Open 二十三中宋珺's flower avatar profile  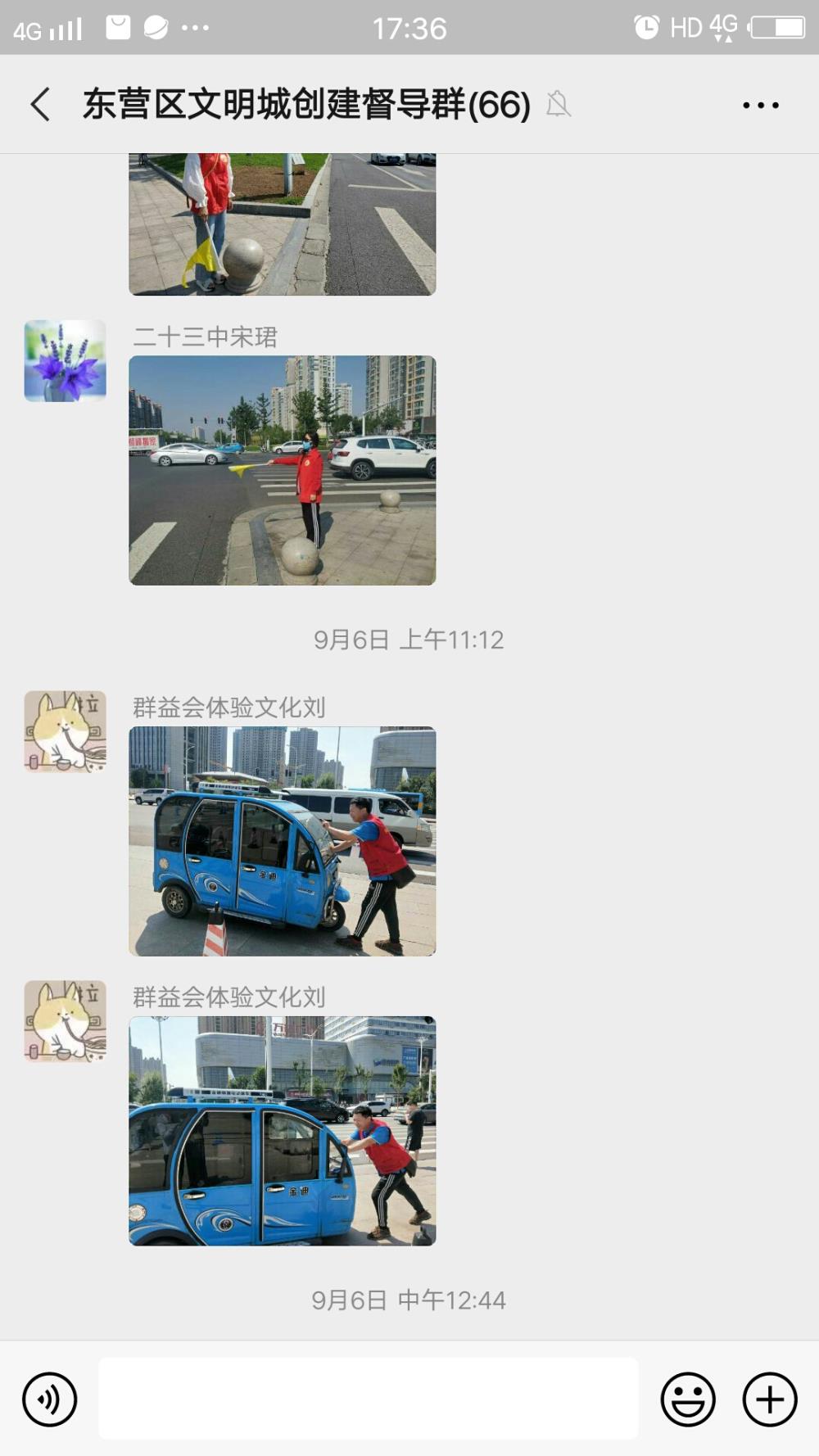click(66, 361)
